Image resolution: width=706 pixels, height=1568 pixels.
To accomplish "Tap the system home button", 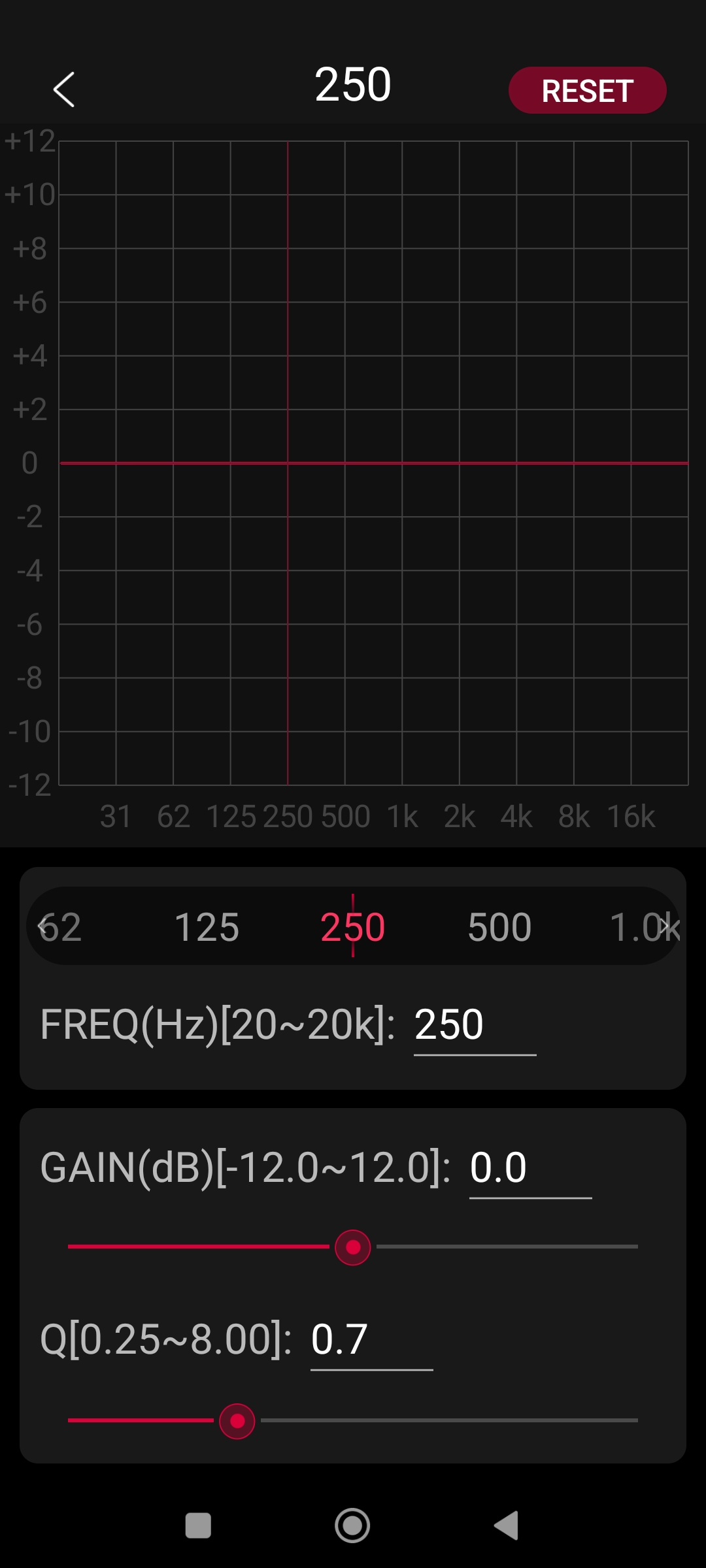I will pyautogui.click(x=352, y=1526).
